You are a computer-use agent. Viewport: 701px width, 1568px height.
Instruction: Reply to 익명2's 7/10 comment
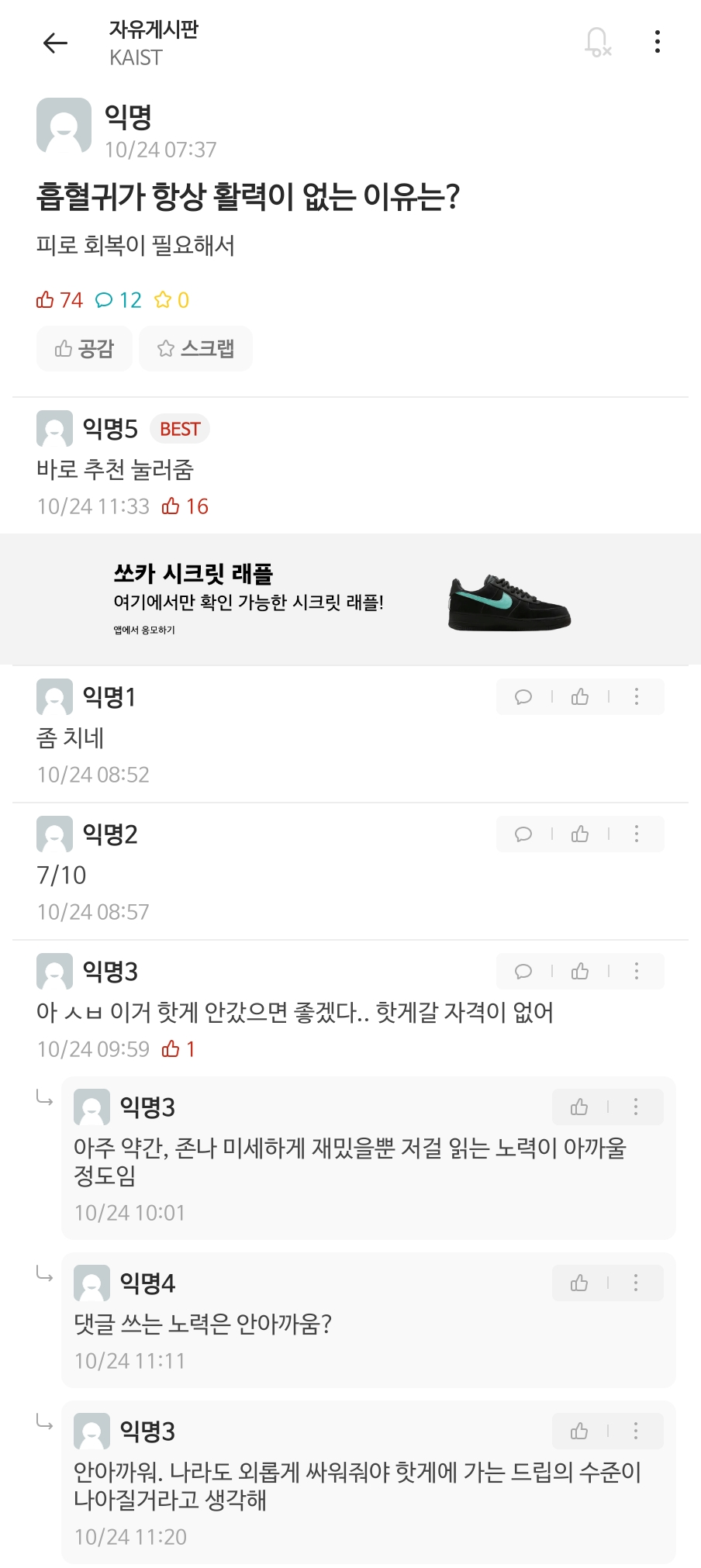523,834
